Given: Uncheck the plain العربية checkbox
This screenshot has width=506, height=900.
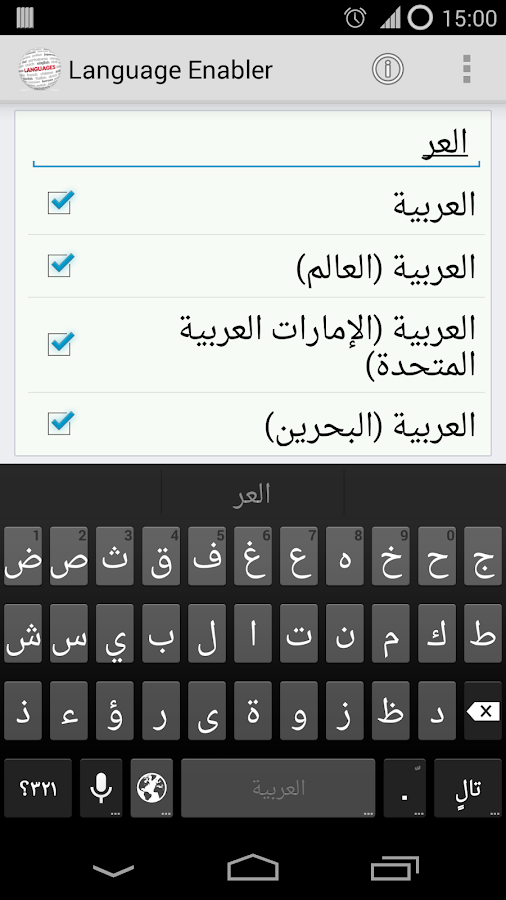Looking at the screenshot, I should 60,203.
